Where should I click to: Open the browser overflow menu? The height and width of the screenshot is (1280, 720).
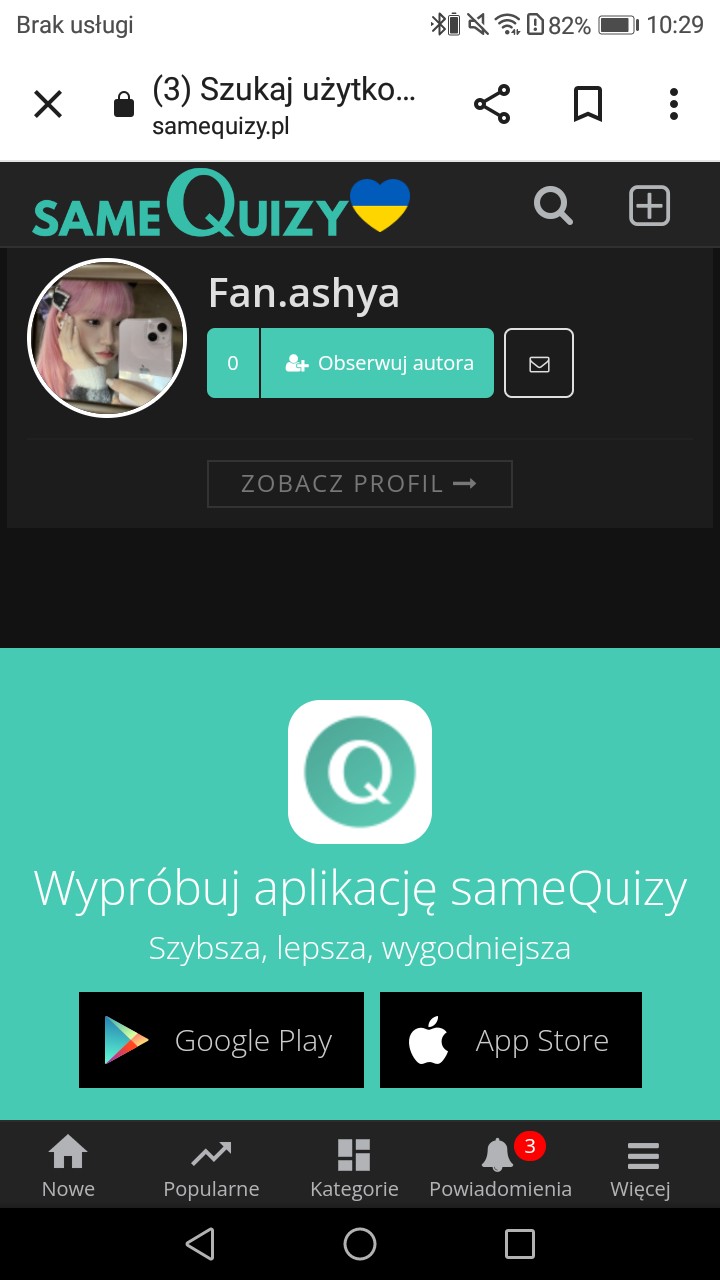673,104
